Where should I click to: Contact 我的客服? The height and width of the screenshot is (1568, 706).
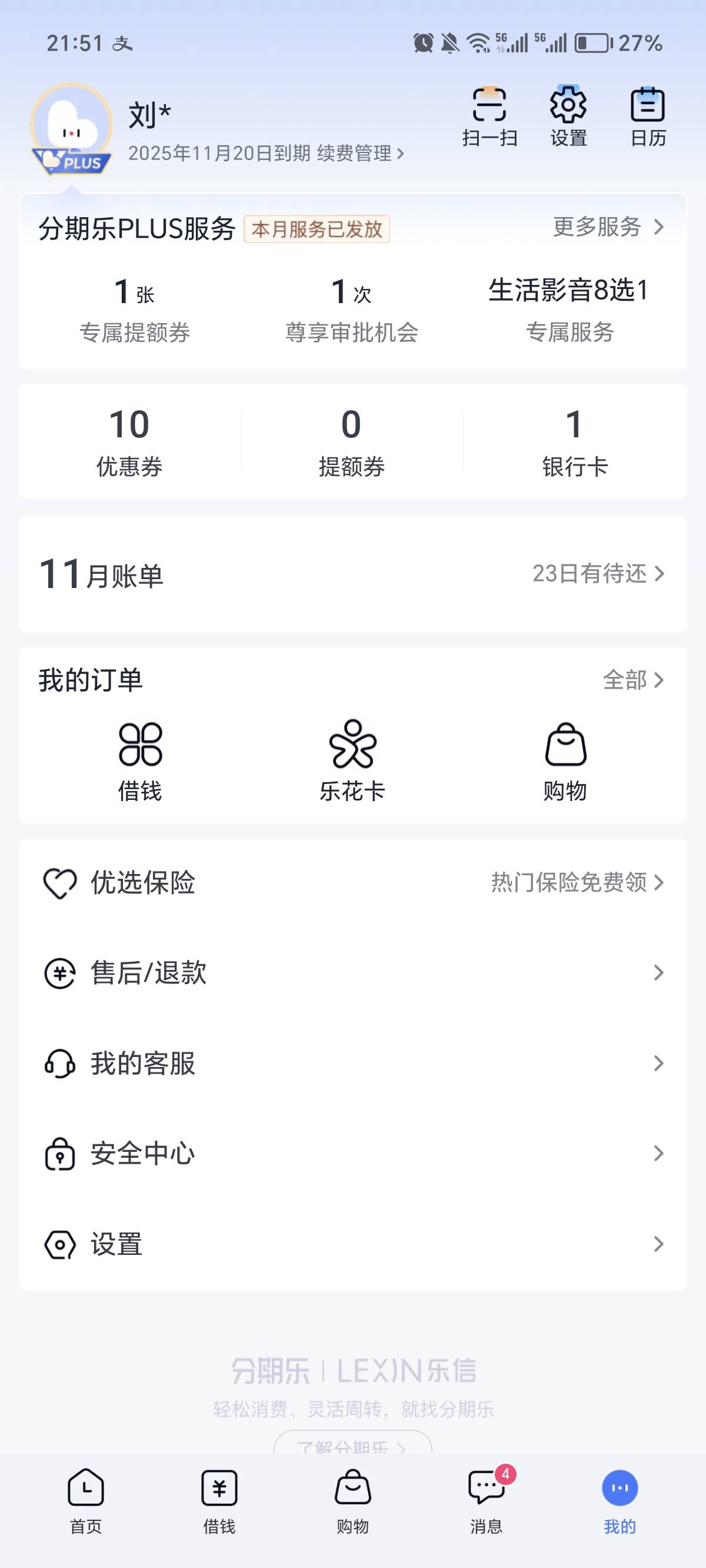point(352,1064)
